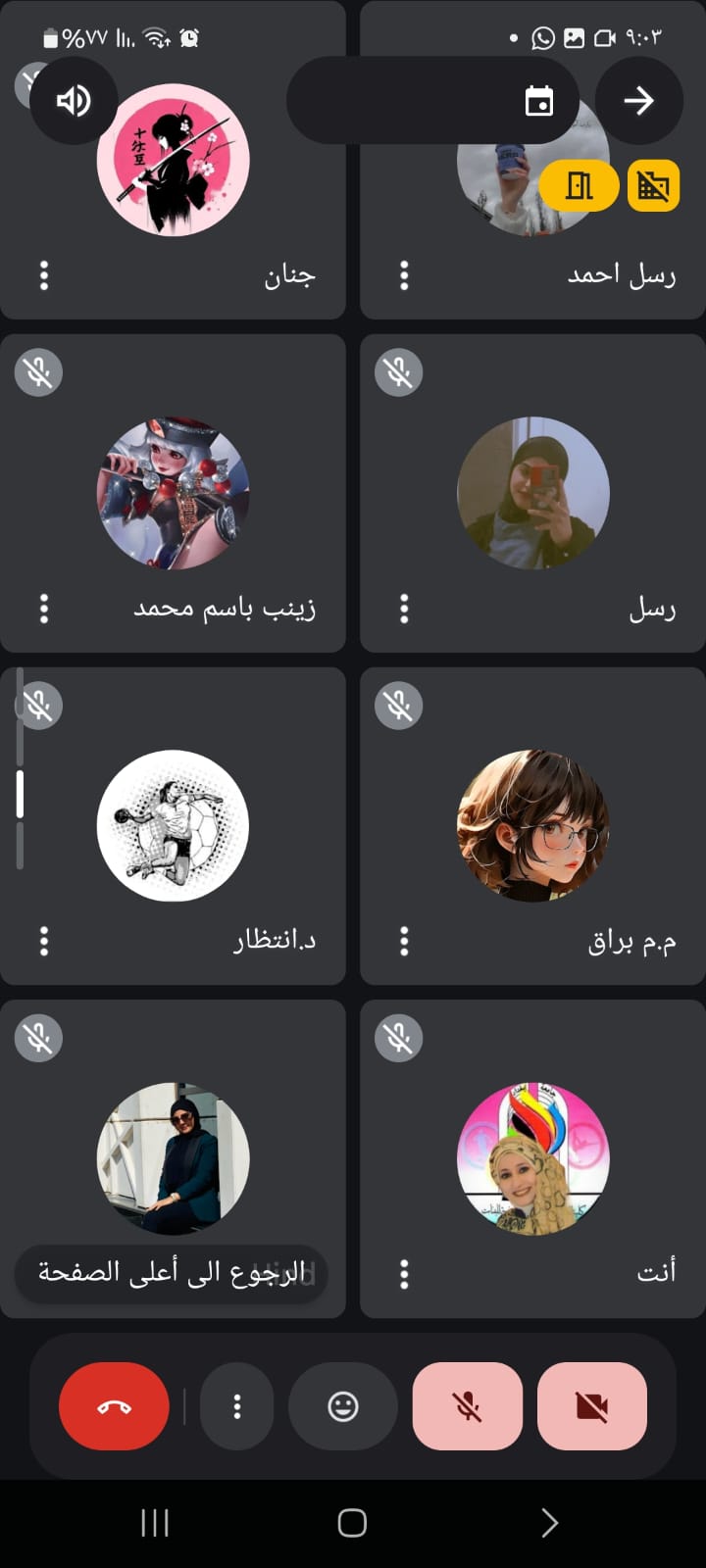Image resolution: width=706 pixels, height=1568 pixels.
Task: Go to the home screen
Action: [352, 1522]
